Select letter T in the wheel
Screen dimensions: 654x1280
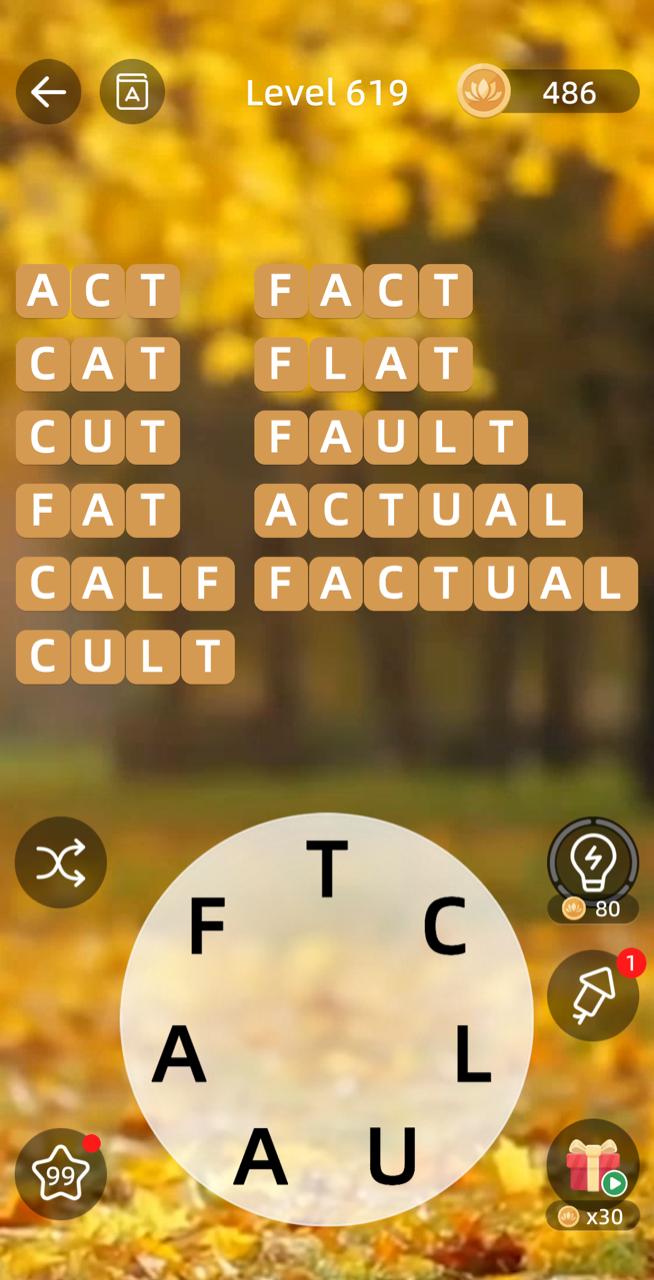pos(327,868)
